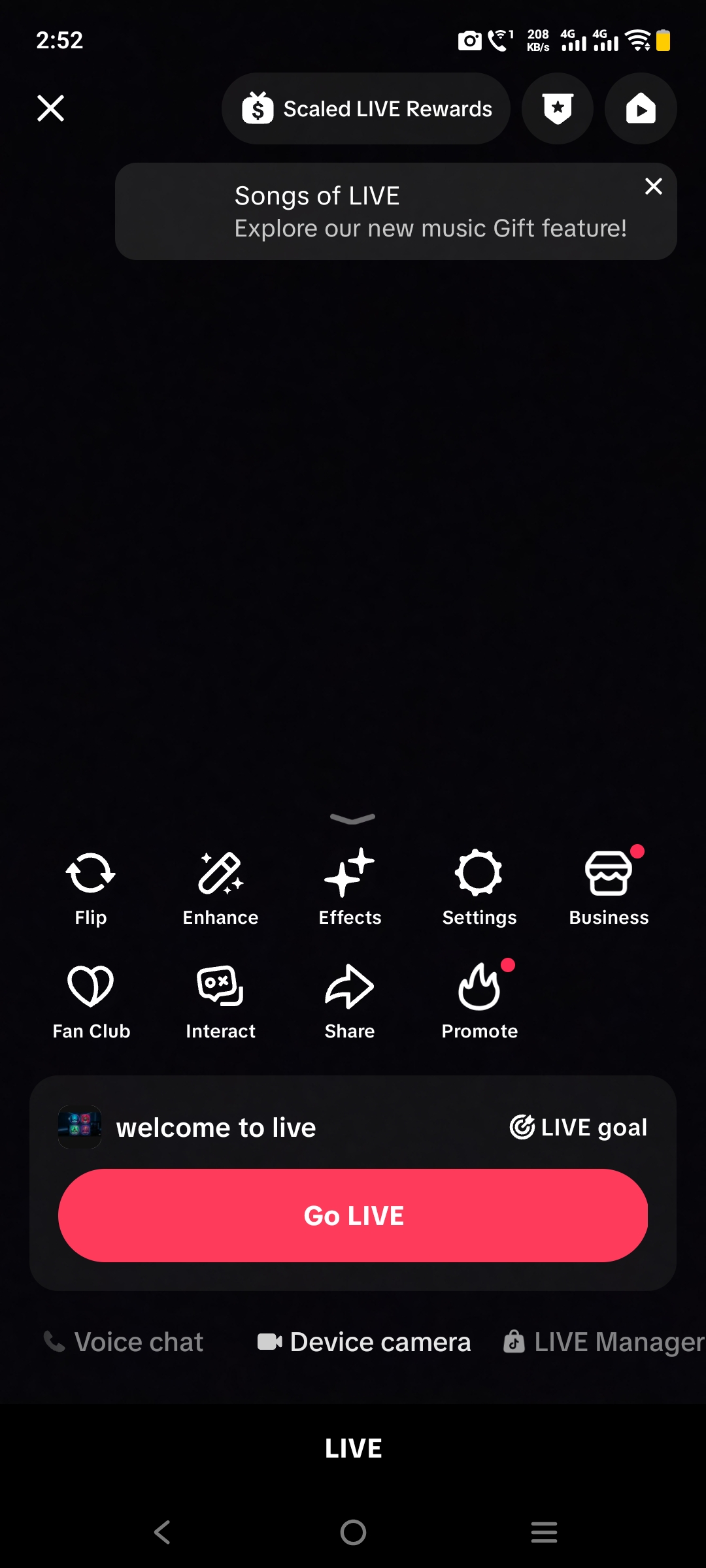Open Scaled LIVE Rewards

(x=366, y=108)
